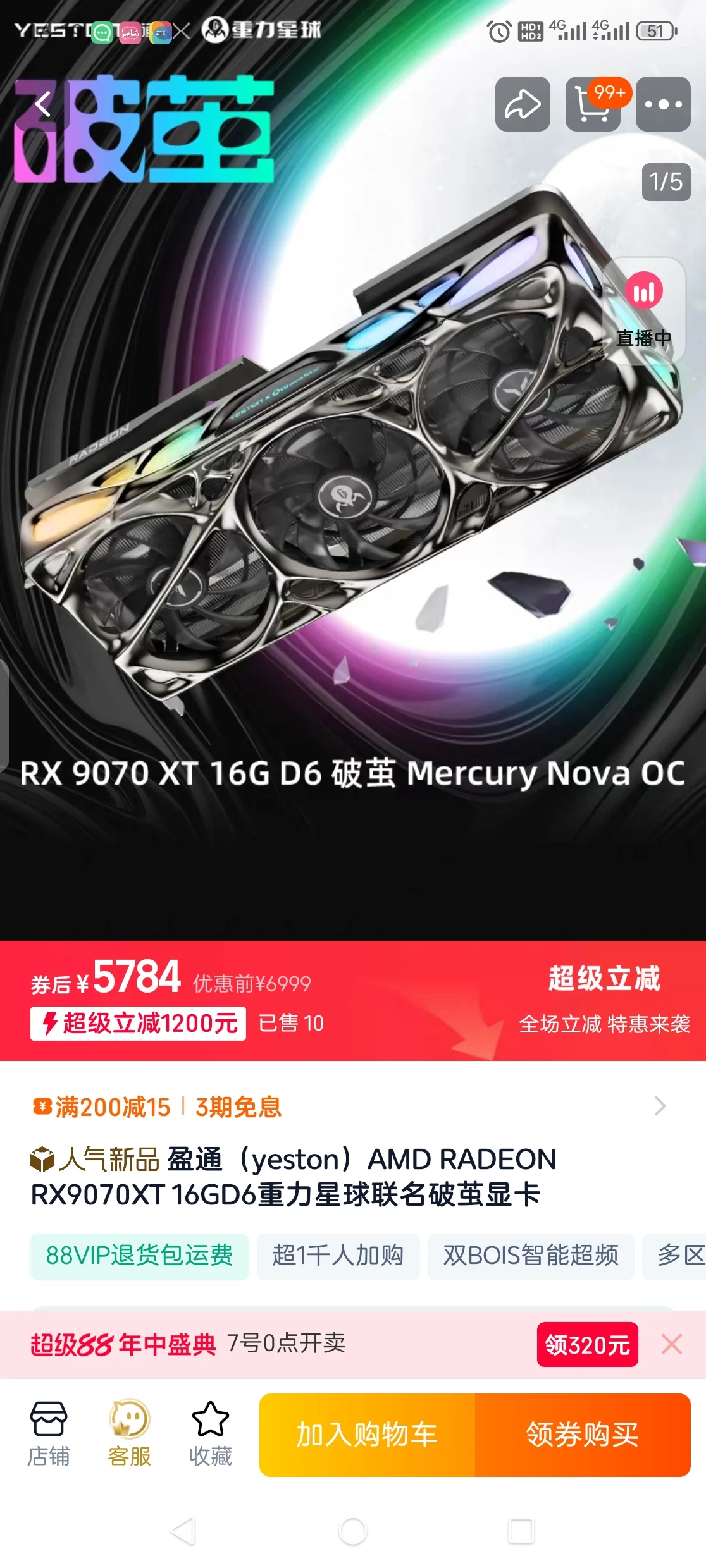Tap 领券购买 to buy with coupon
The width and height of the screenshot is (706, 1568).
tap(582, 1435)
